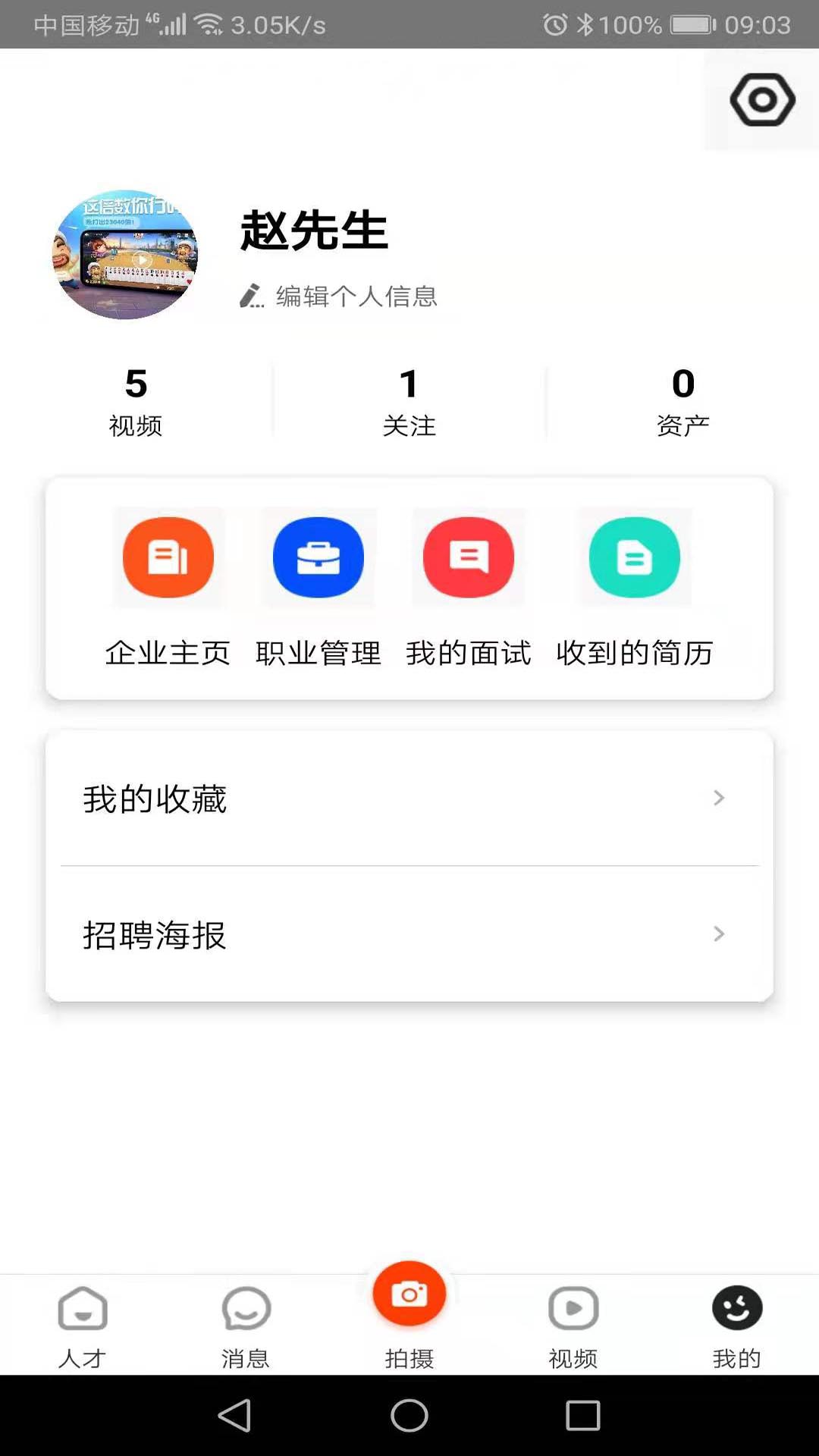
Task: Open recruitment poster (招聘海报) row
Action: tap(409, 934)
